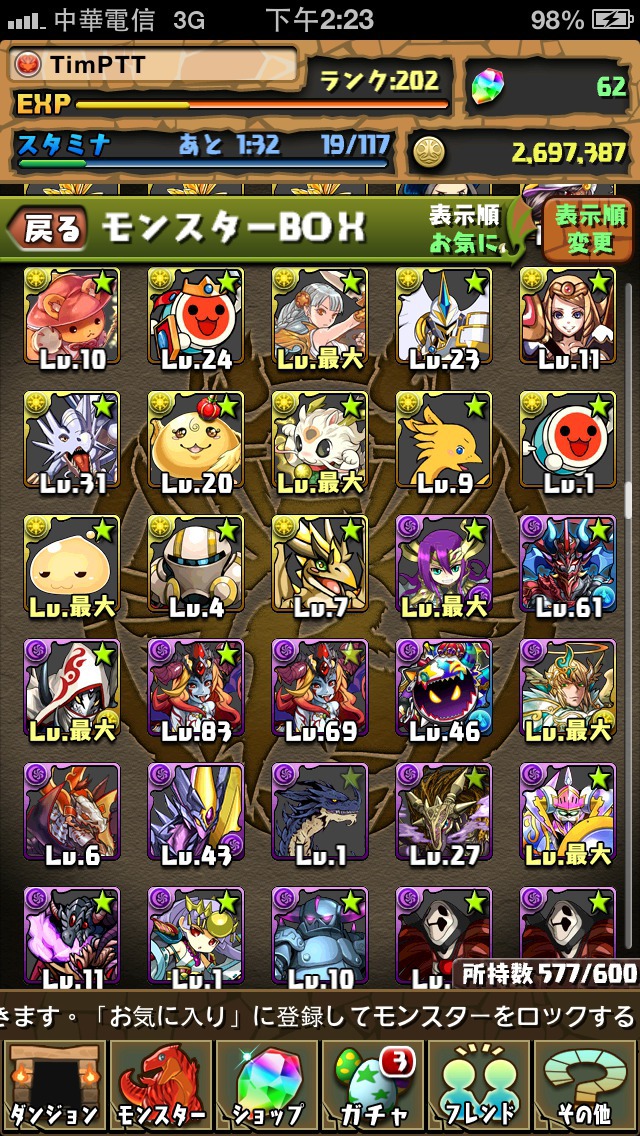Open the その他 tab
The width and height of the screenshot is (640, 1136).
pos(586,1085)
